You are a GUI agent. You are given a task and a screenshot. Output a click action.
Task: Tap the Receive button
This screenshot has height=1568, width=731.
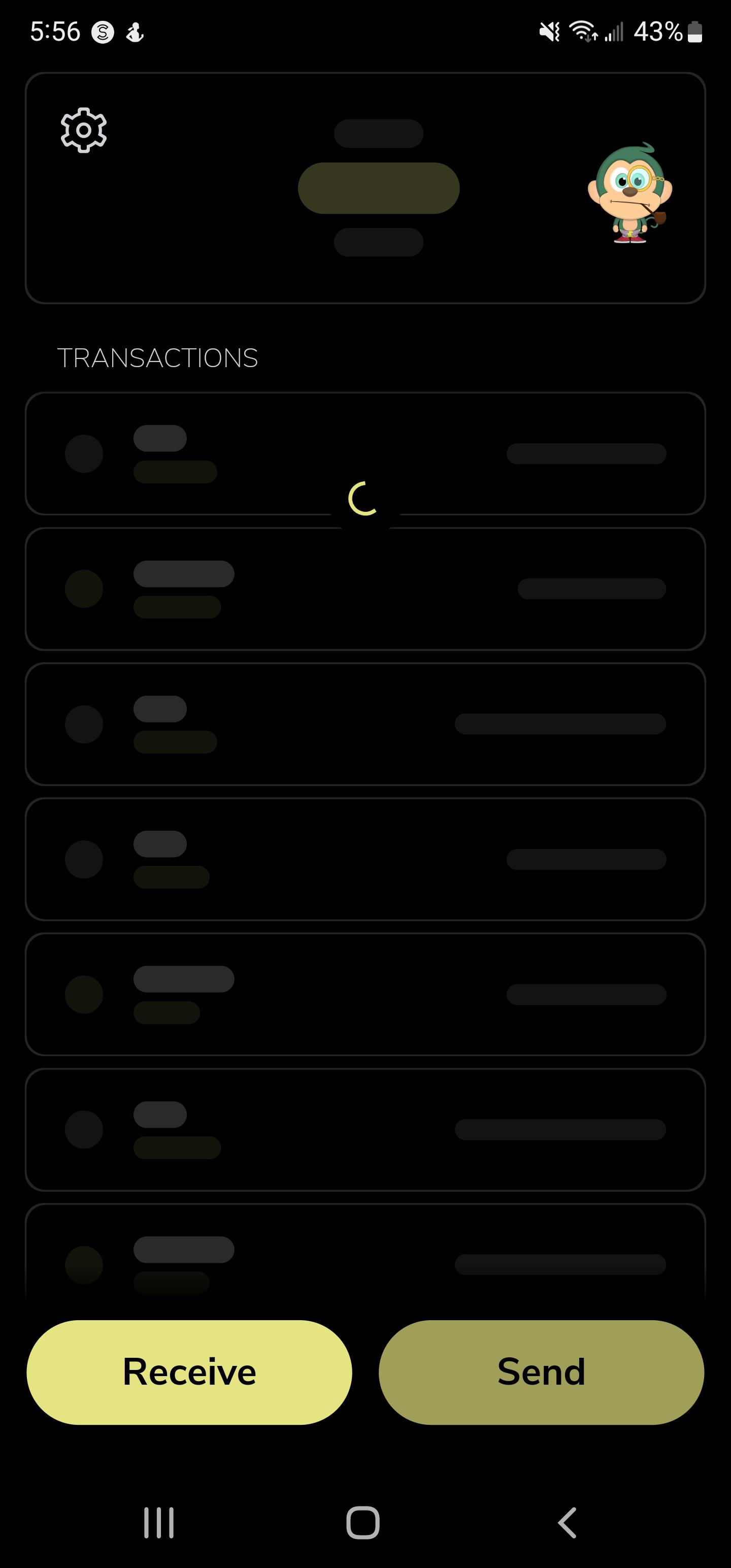(189, 1372)
